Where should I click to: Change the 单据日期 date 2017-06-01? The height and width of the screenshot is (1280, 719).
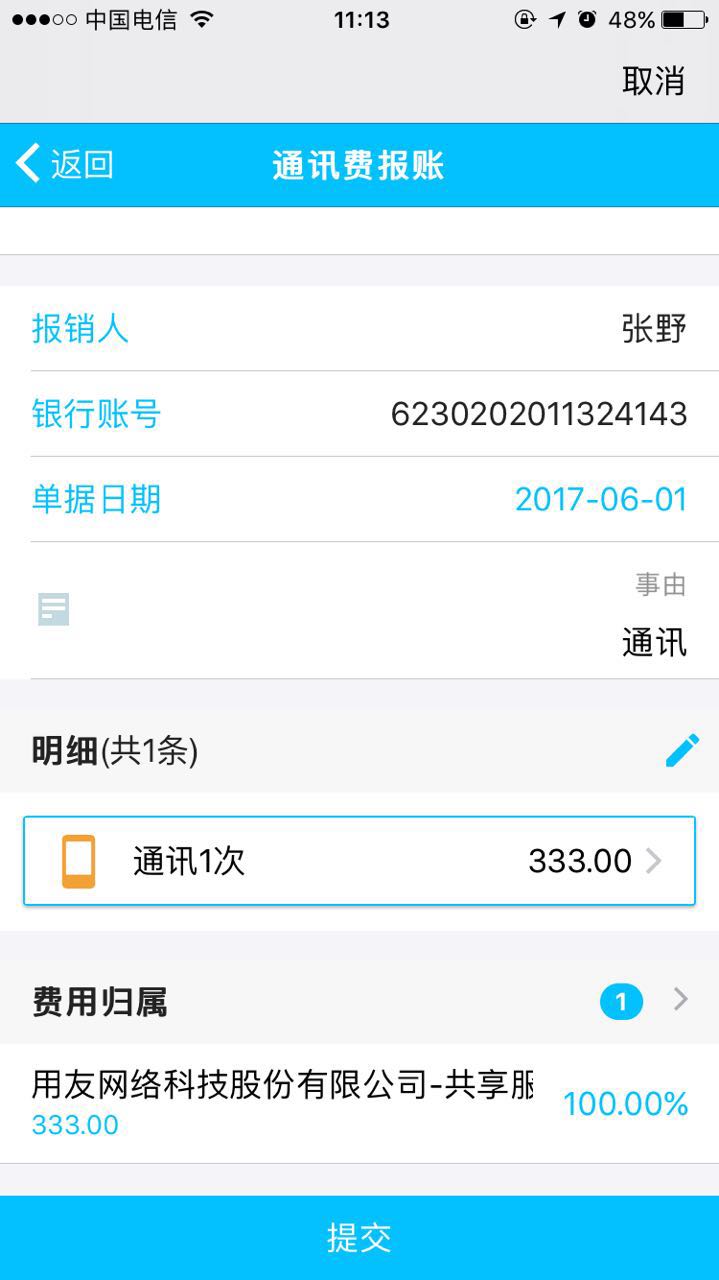(x=600, y=499)
